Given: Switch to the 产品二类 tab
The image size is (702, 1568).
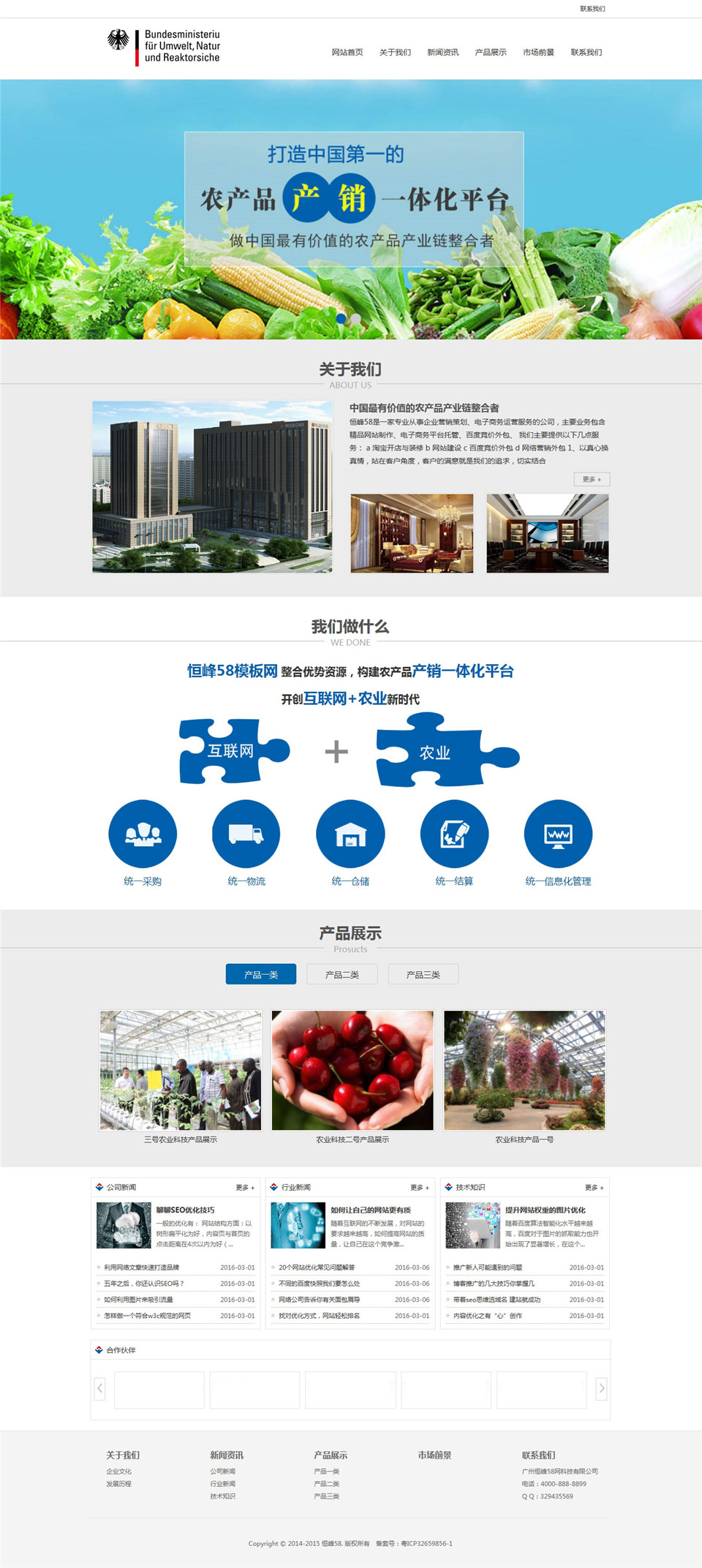Looking at the screenshot, I should pyautogui.click(x=342, y=974).
